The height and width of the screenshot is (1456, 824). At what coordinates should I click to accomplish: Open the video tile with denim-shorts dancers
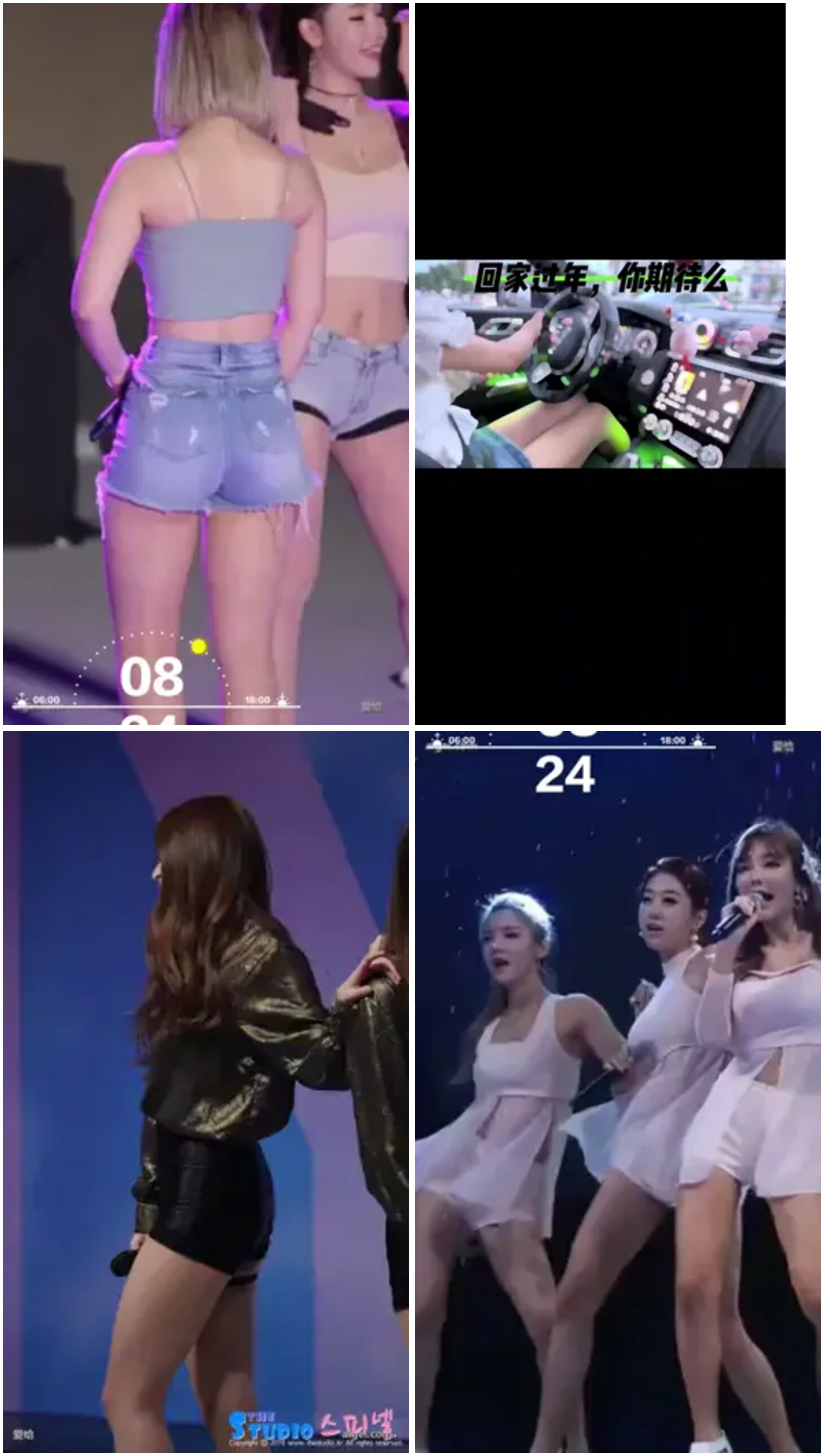pos(205,363)
